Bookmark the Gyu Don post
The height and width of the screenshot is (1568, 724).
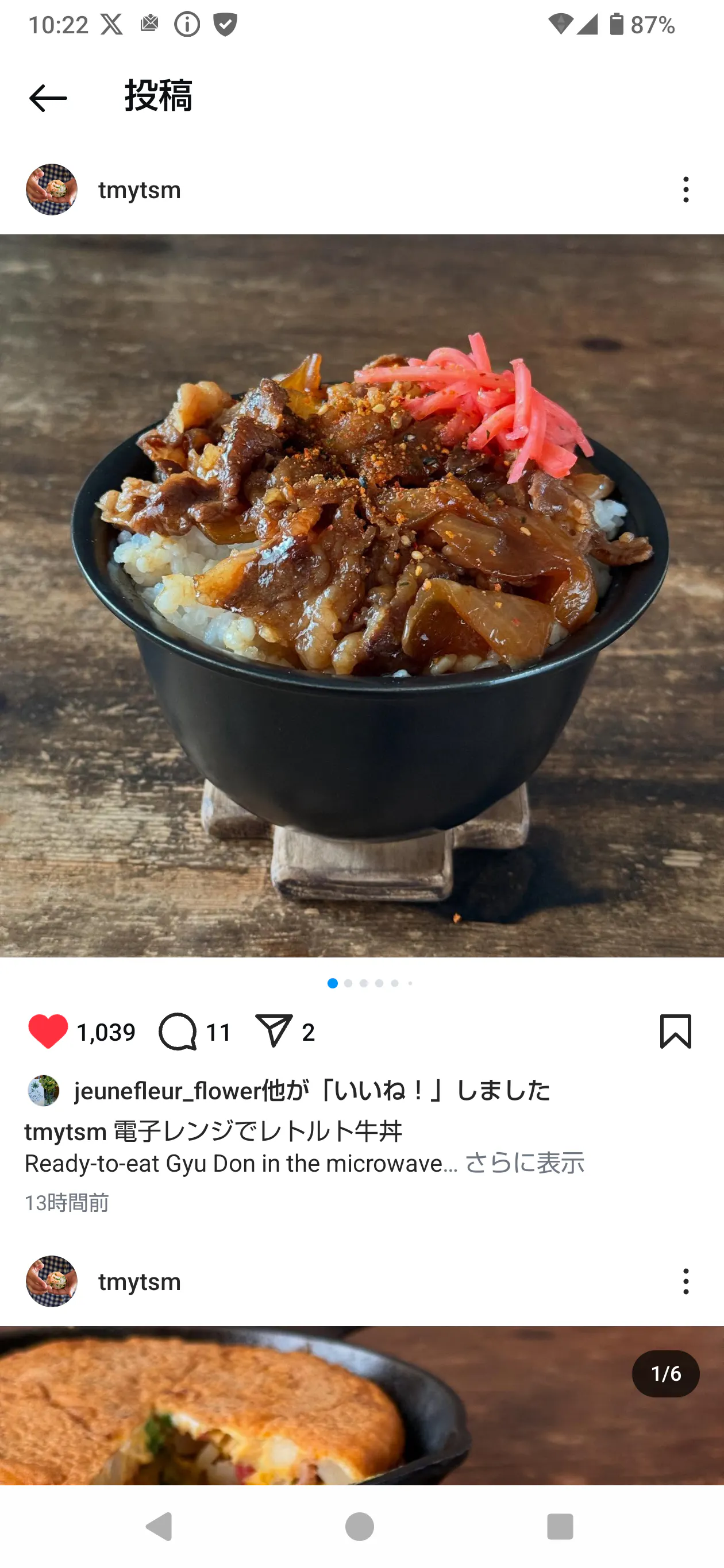(x=675, y=1032)
